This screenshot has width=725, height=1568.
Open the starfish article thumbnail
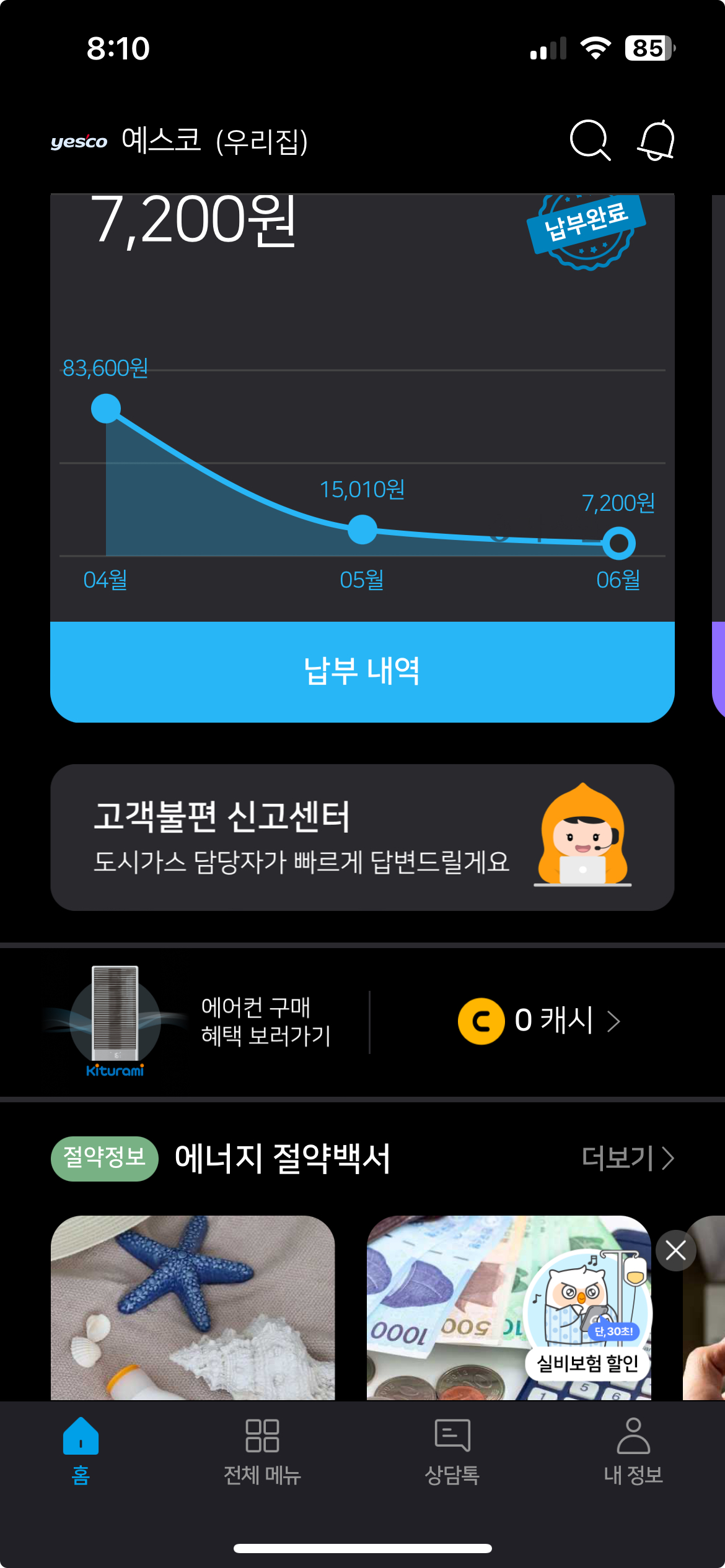click(193, 1307)
